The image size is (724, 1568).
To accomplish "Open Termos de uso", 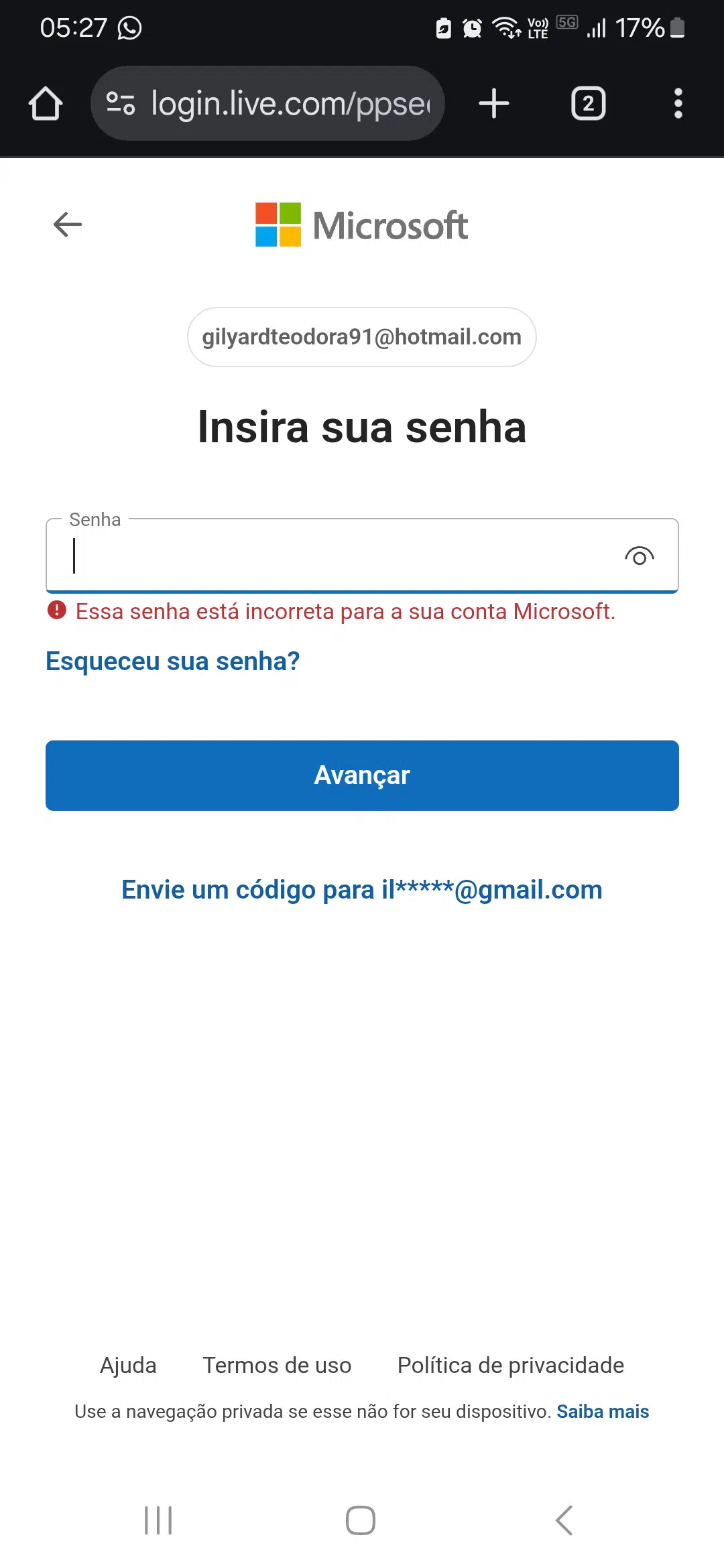I will [277, 1365].
